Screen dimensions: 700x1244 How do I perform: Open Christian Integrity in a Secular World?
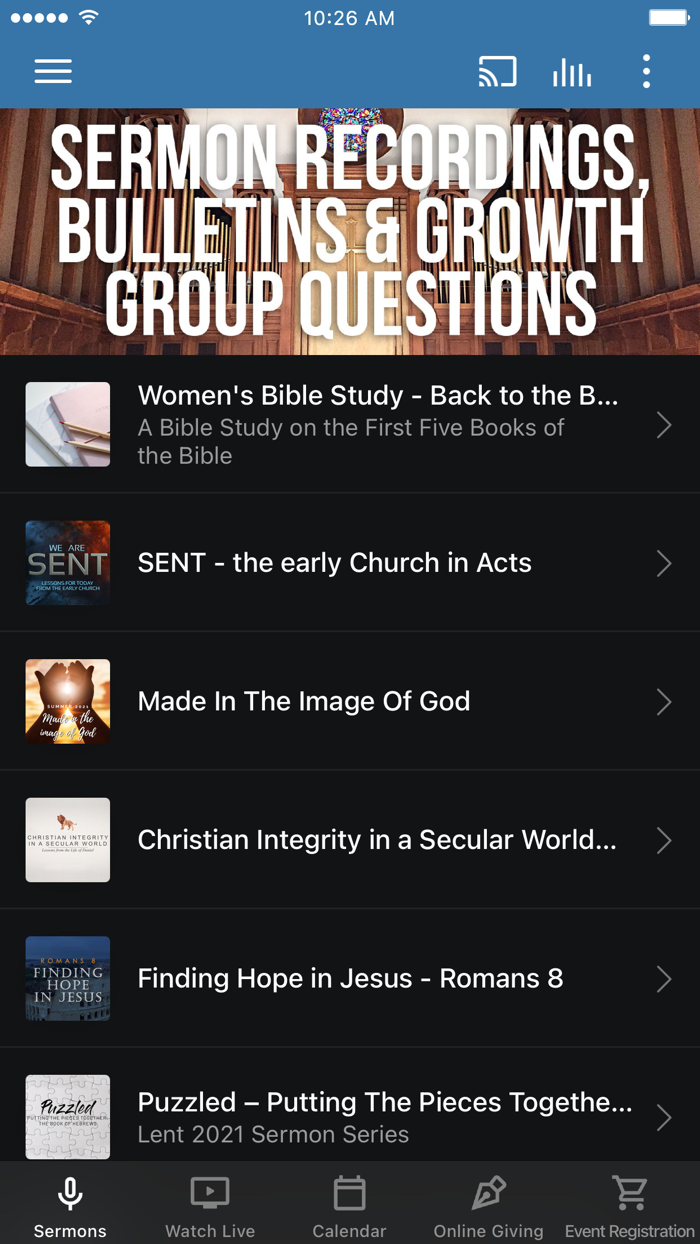350,840
